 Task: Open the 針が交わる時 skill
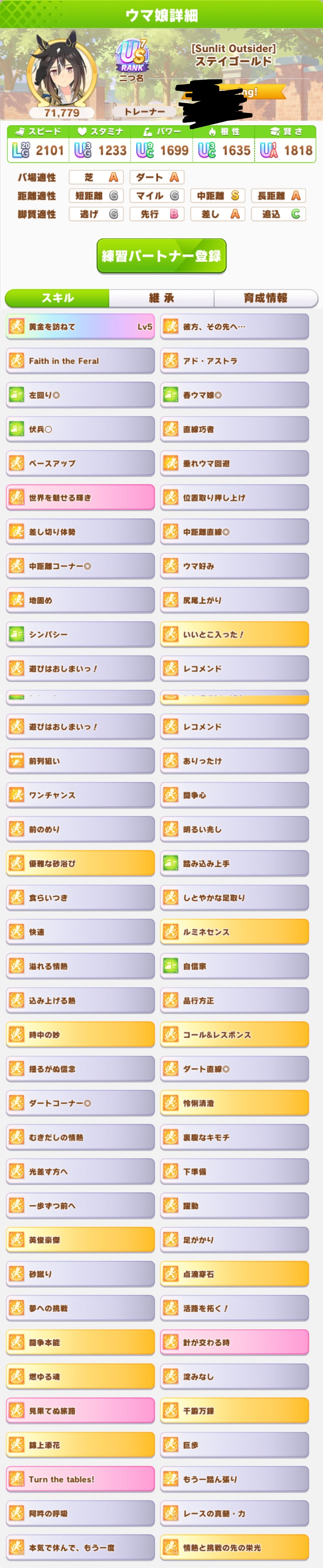(x=235, y=1342)
